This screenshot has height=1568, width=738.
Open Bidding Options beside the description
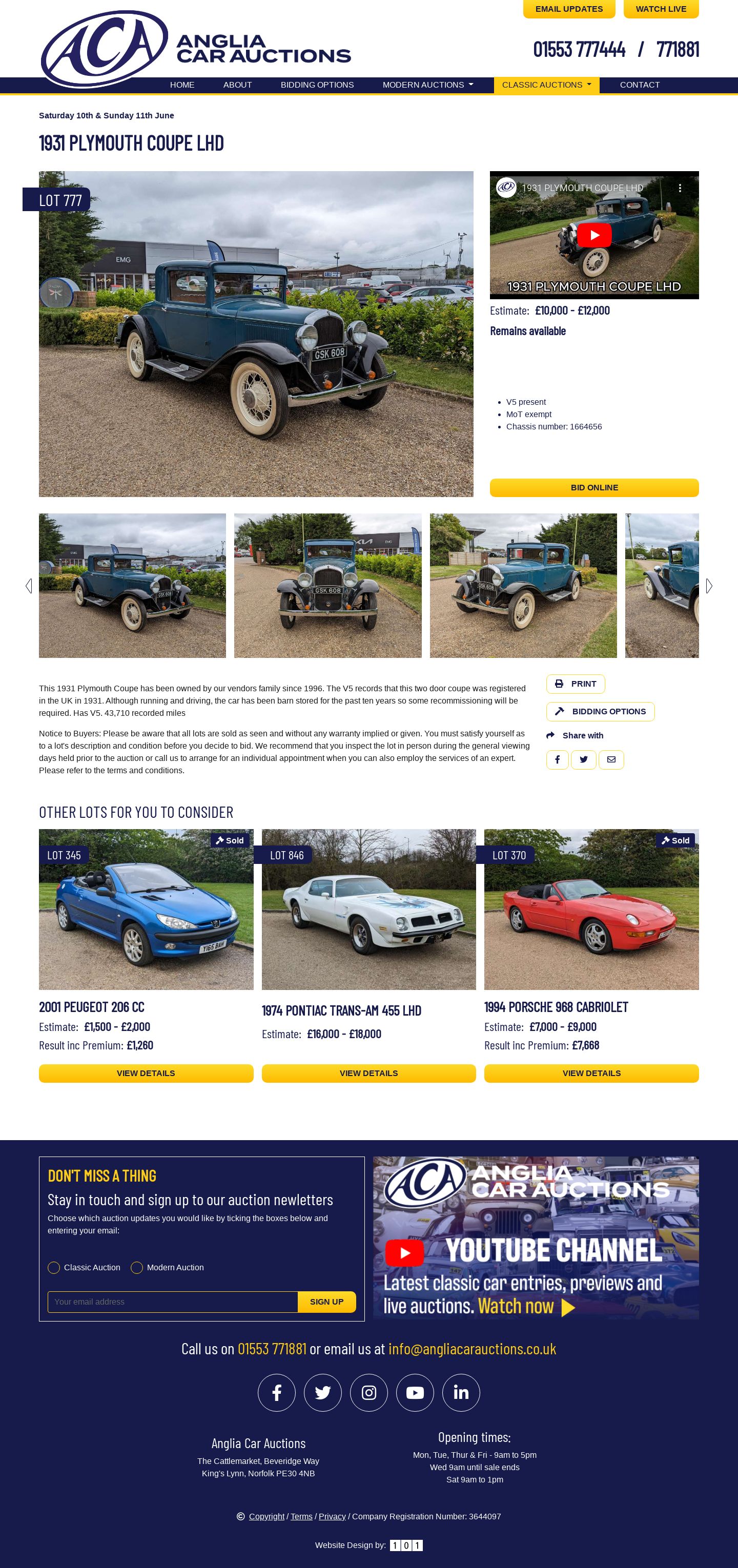pyautogui.click(x=600, y=712)
